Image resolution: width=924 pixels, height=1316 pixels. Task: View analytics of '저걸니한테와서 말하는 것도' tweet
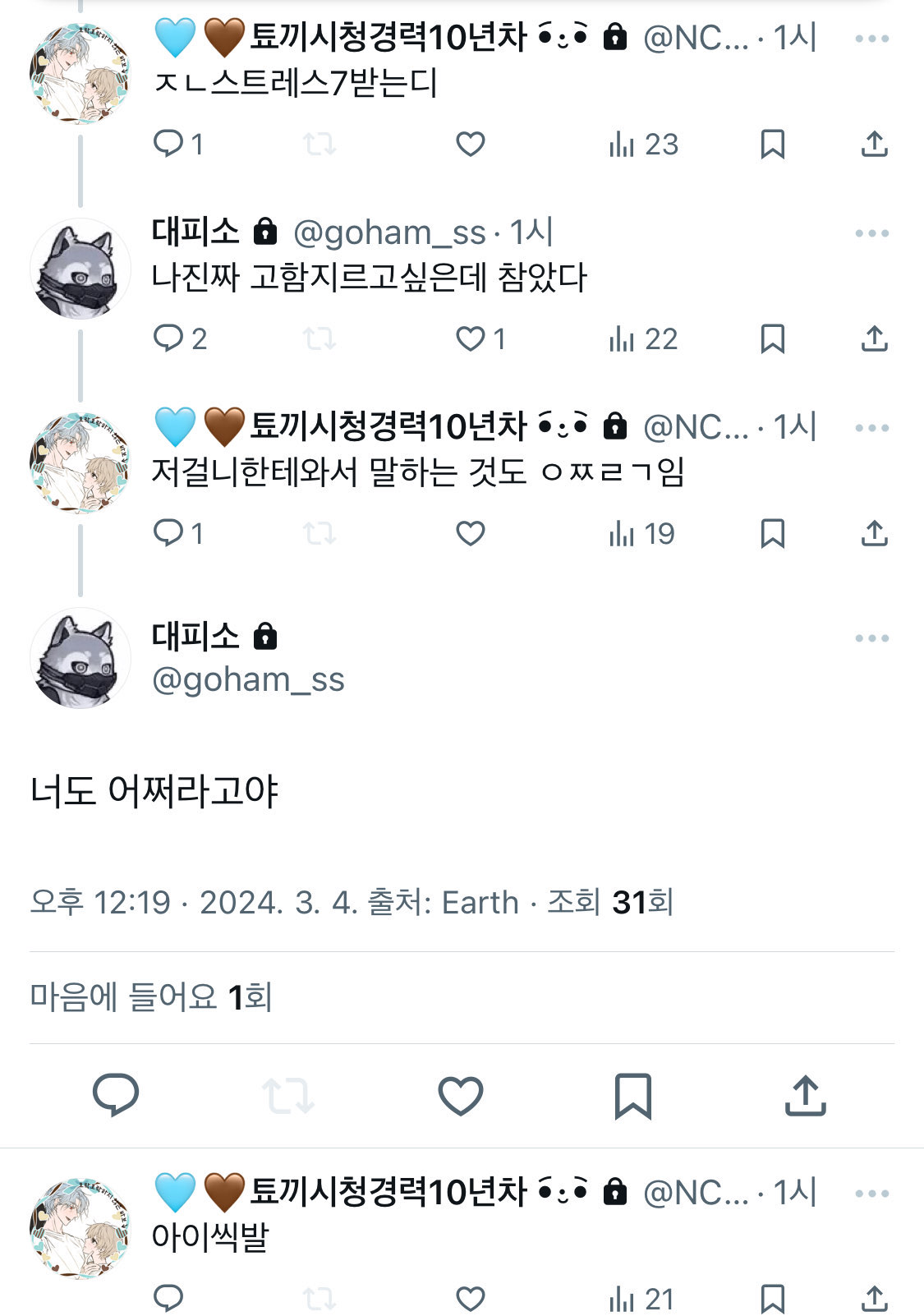(642, 533)
